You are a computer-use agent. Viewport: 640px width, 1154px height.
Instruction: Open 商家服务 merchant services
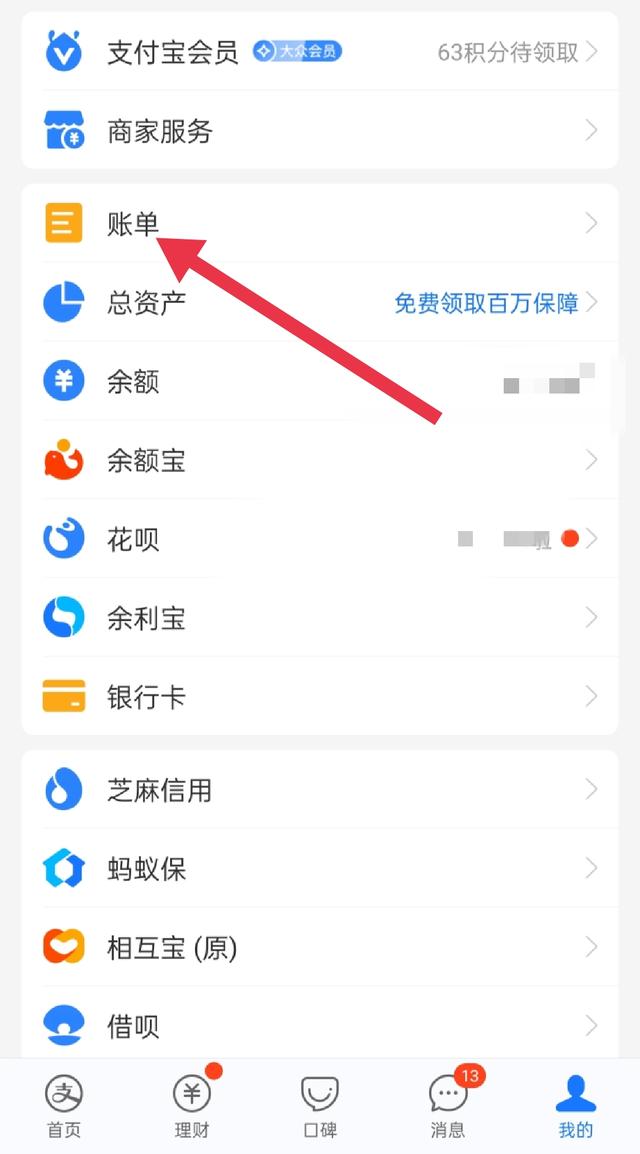coord(320,130)
